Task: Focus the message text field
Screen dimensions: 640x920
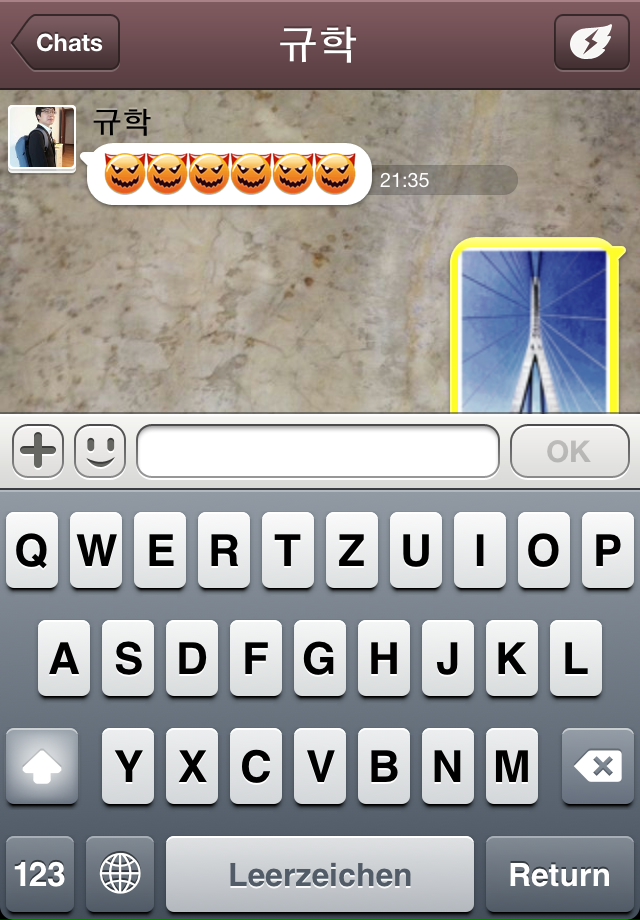Action: [318, 452]
